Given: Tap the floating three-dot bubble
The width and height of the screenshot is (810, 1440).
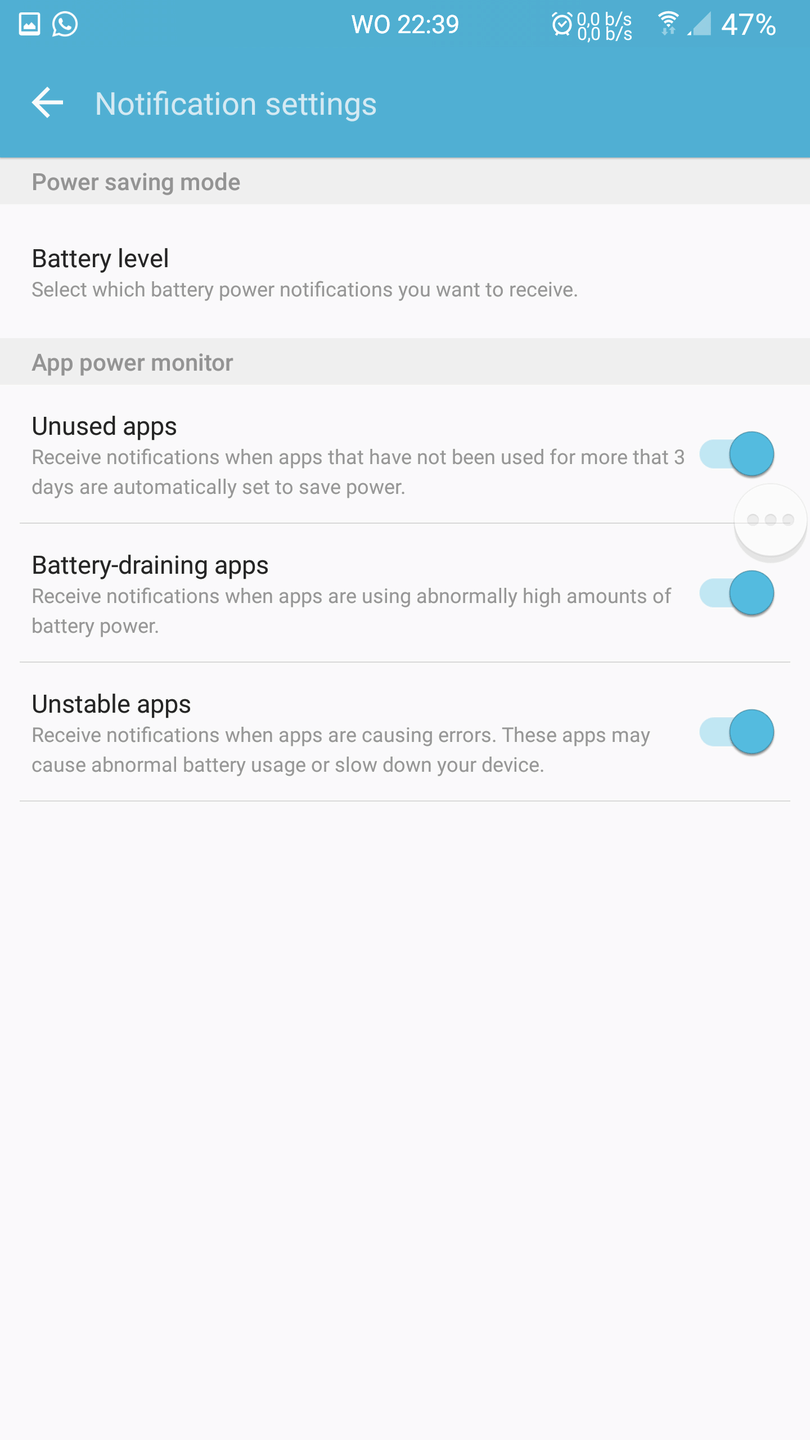Looking at the screenshot, I should coord(770,520).
